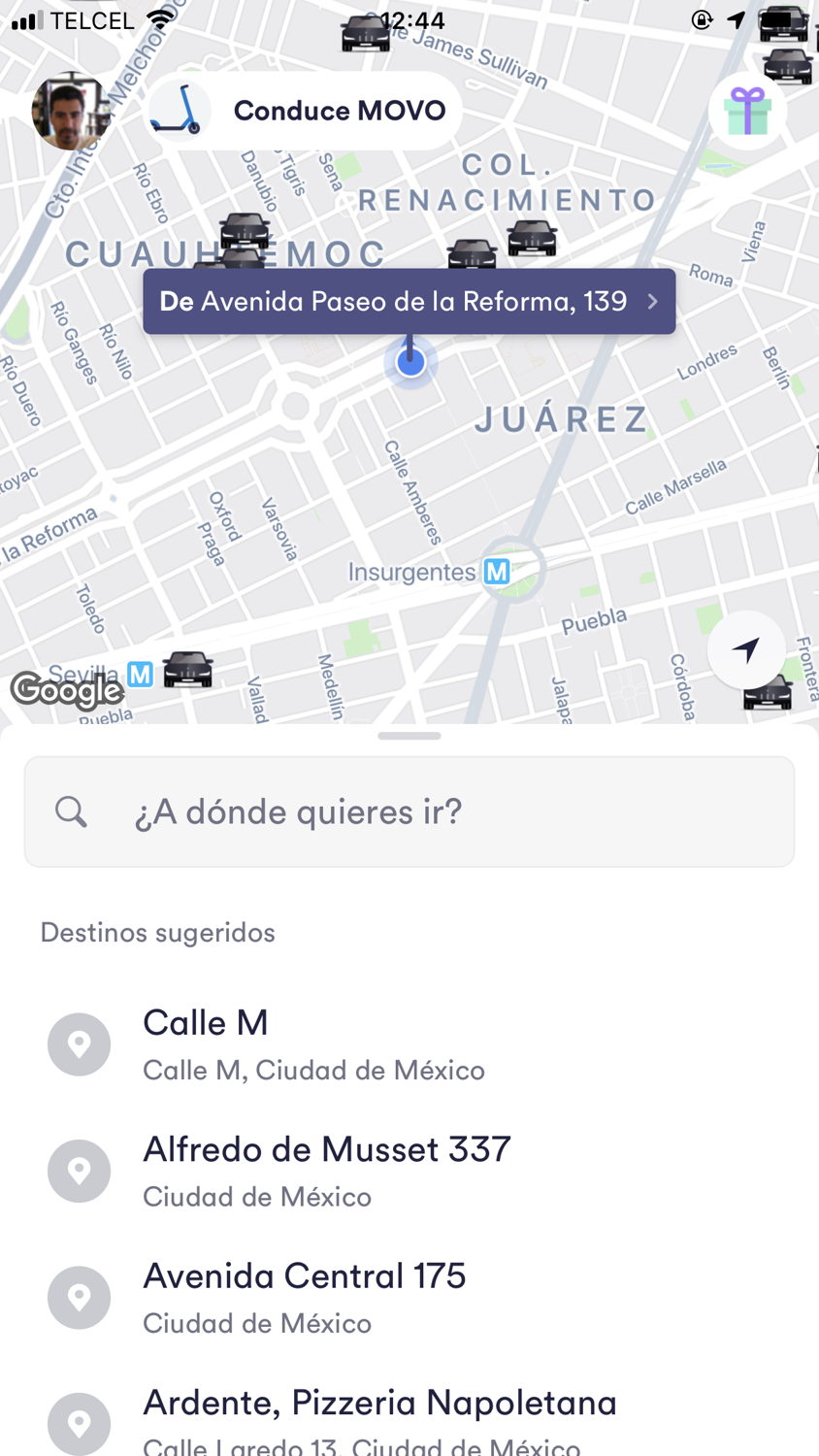Open the gift rewards icon

coord(747,111)
